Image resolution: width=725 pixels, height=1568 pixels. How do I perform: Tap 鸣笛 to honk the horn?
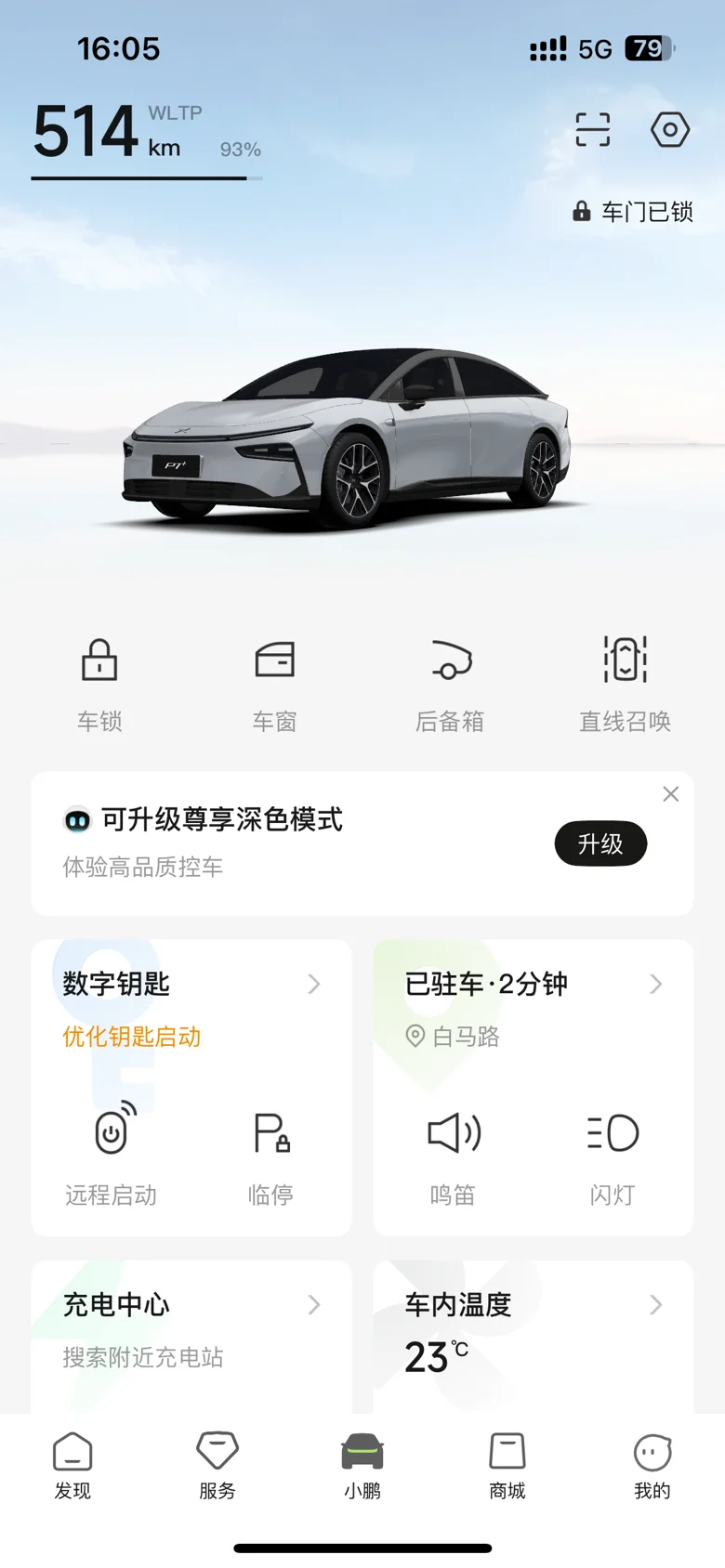point(453,1155)
